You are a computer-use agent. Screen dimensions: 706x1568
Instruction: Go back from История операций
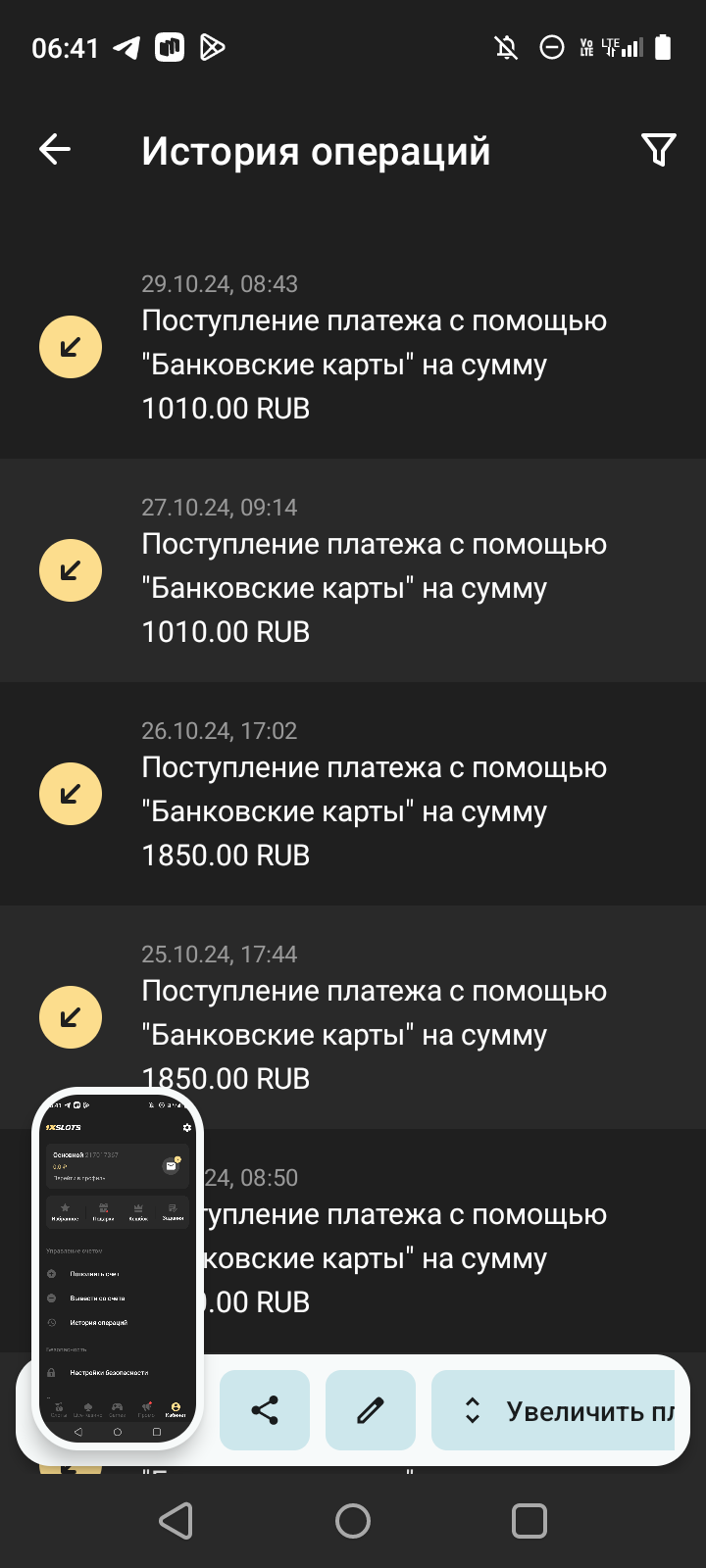click(x=55, y=150)
